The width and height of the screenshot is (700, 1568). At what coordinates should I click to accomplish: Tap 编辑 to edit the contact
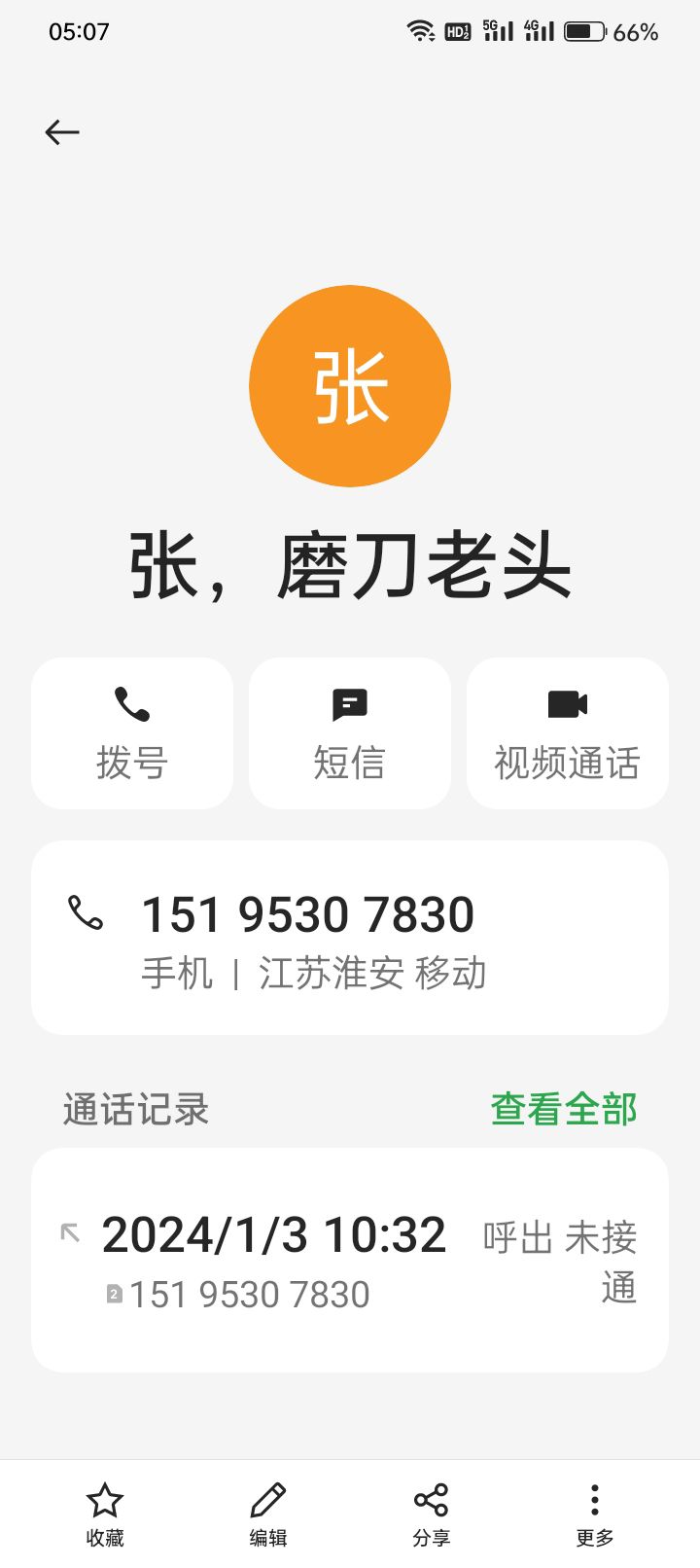point(268,1515)
